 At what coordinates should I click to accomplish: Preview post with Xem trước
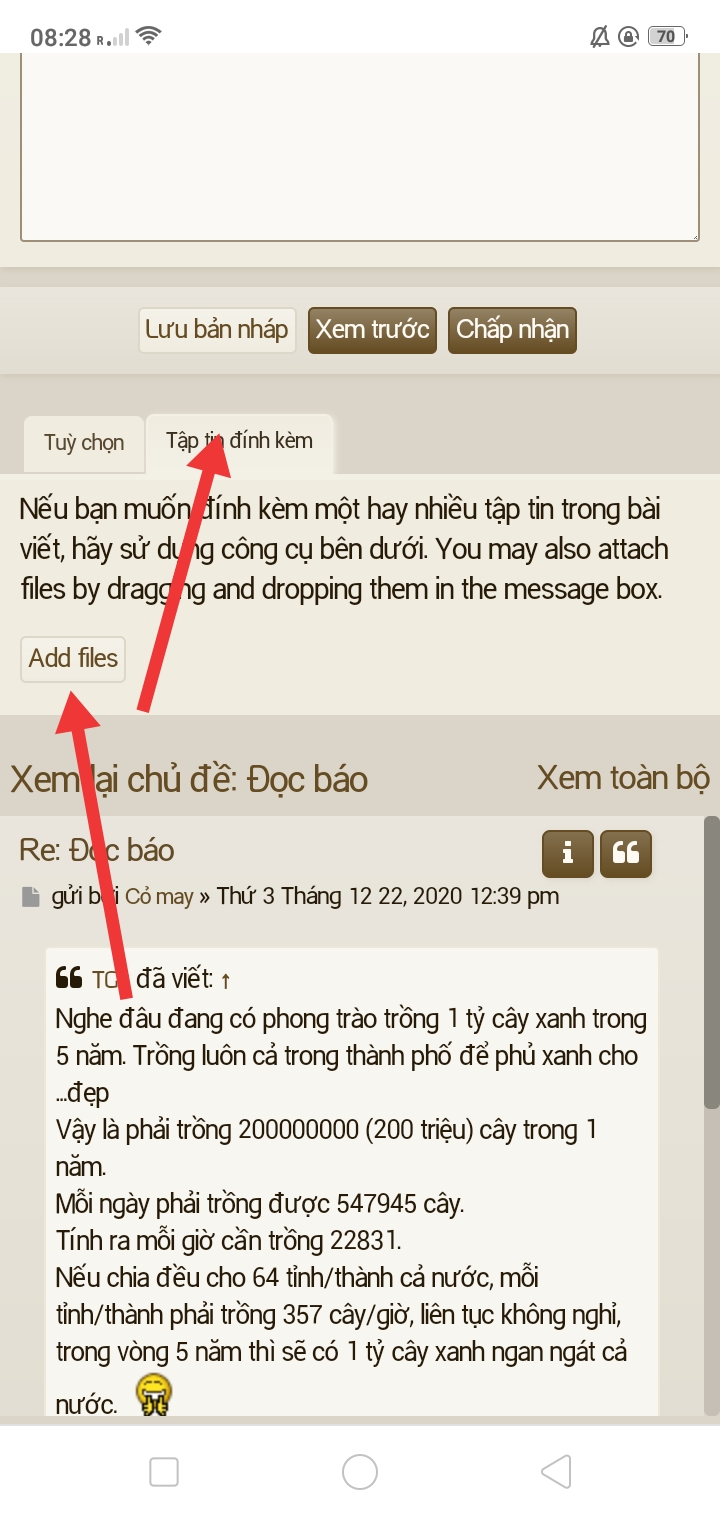pyautogui.click(x=372, y=330)
